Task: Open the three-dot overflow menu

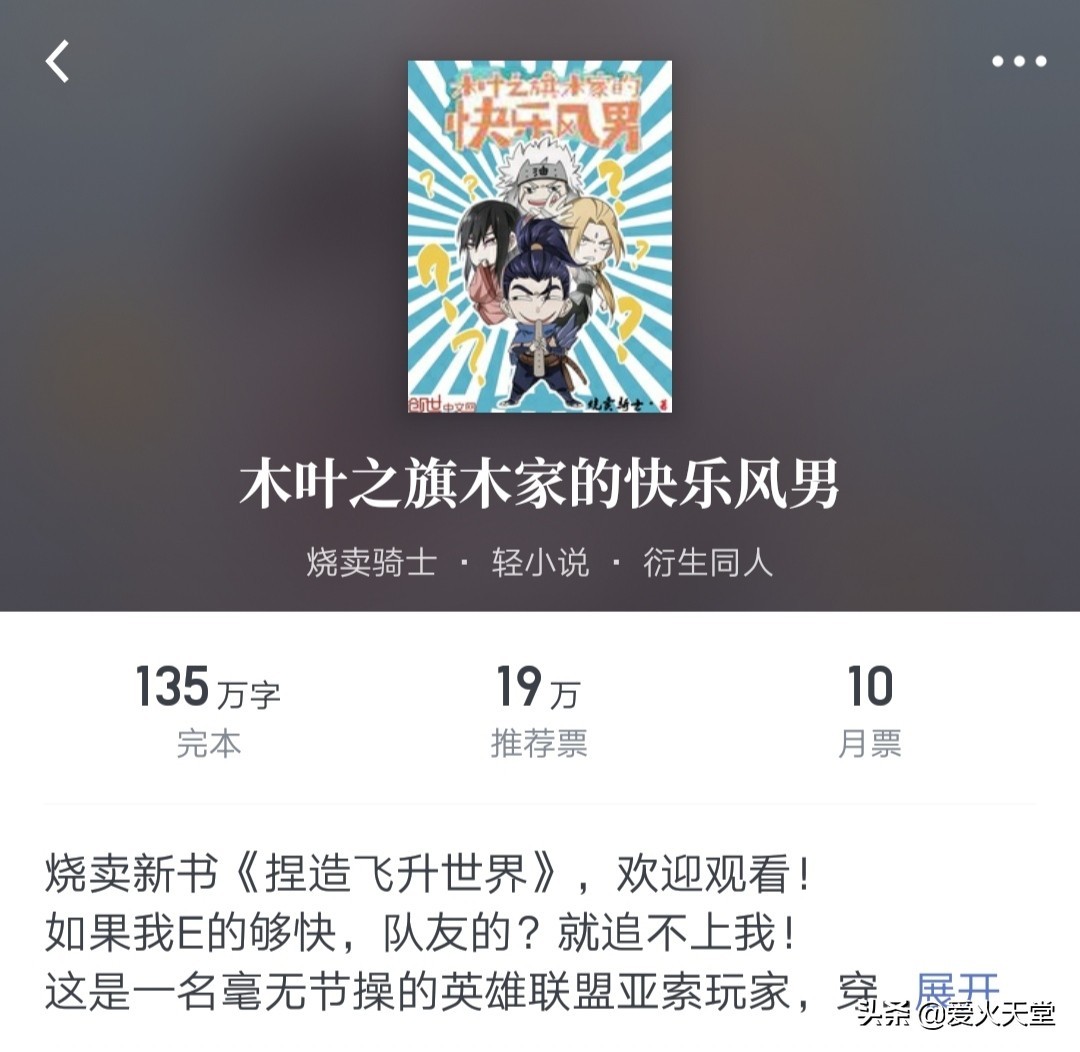Action: click(1019, 62)
